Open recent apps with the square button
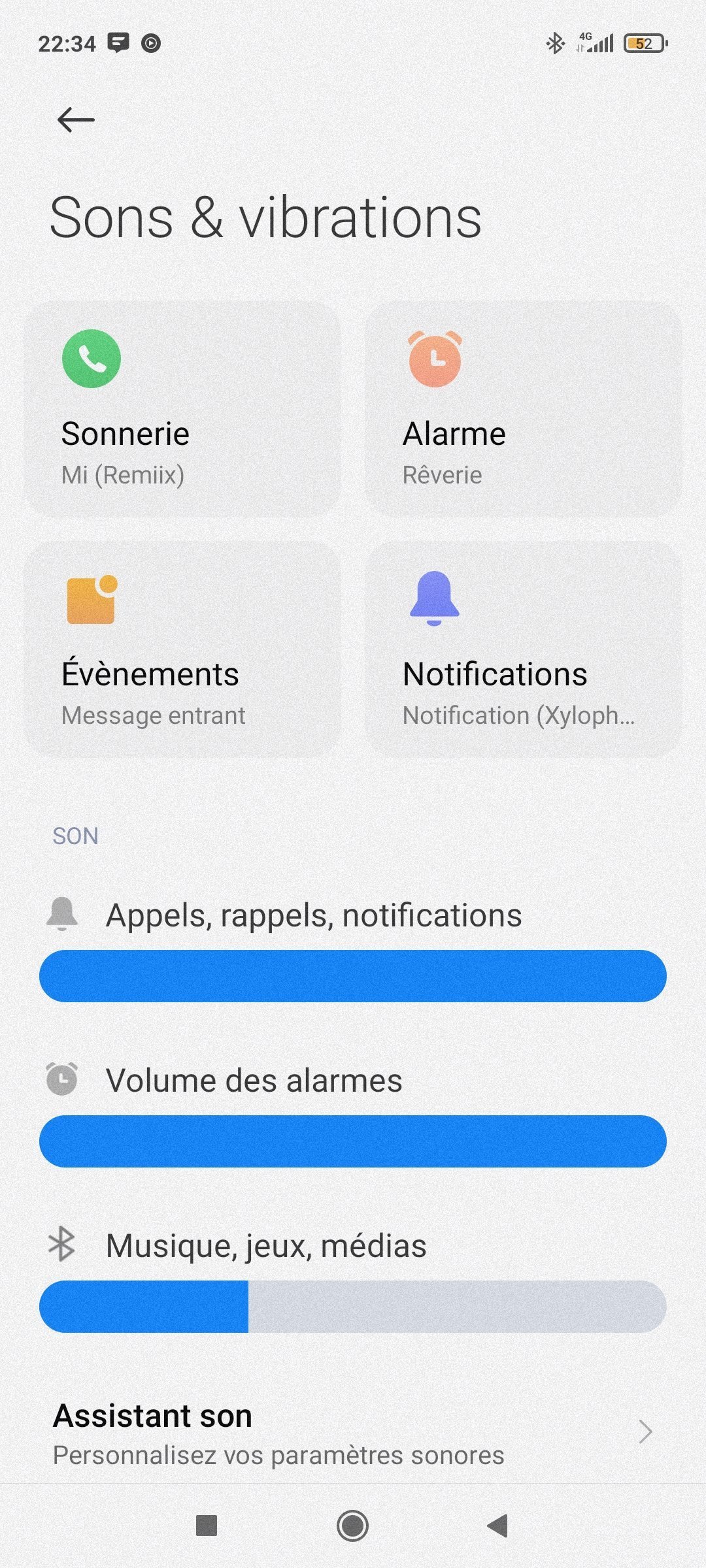This screenshot has height=1568, width=706. (x=207, y=1526)
